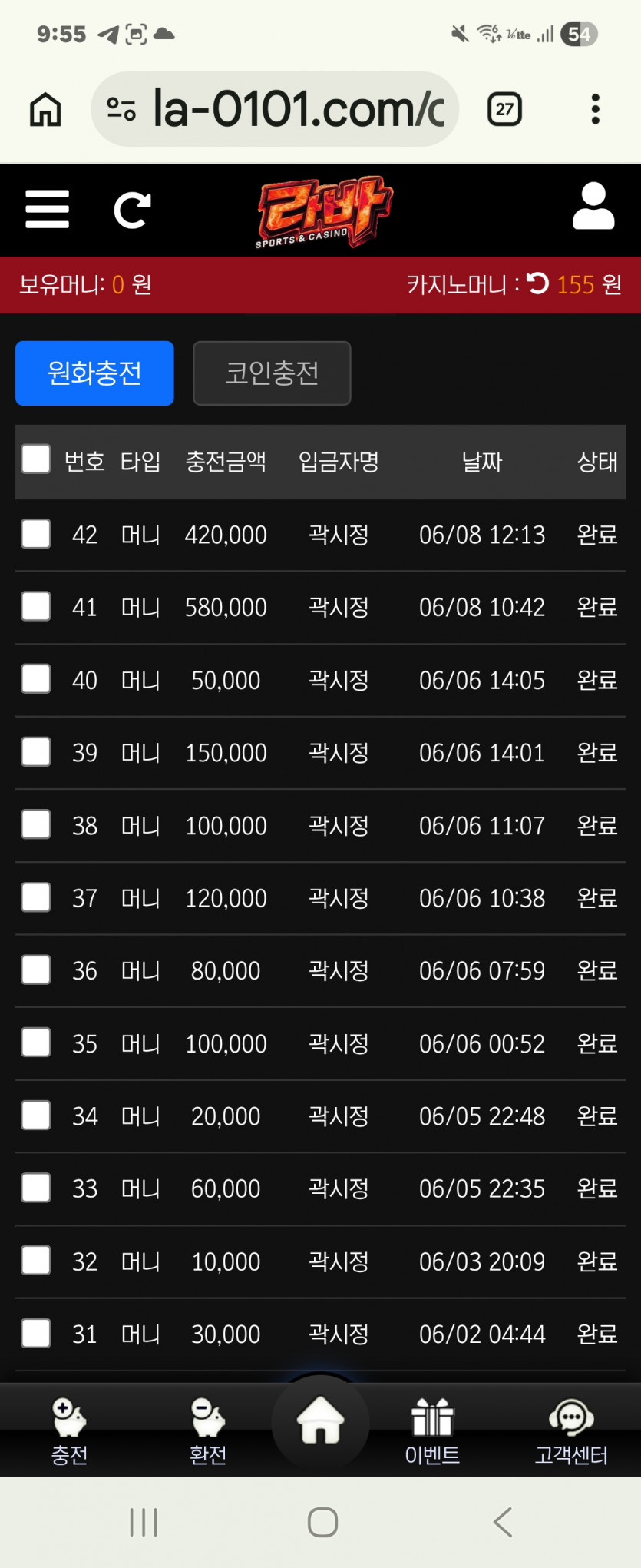Image resolution: width=641 pixels, height=1568 pixels.
Task: Tap the home button in bottom navigation
Action: (321, 1420)
